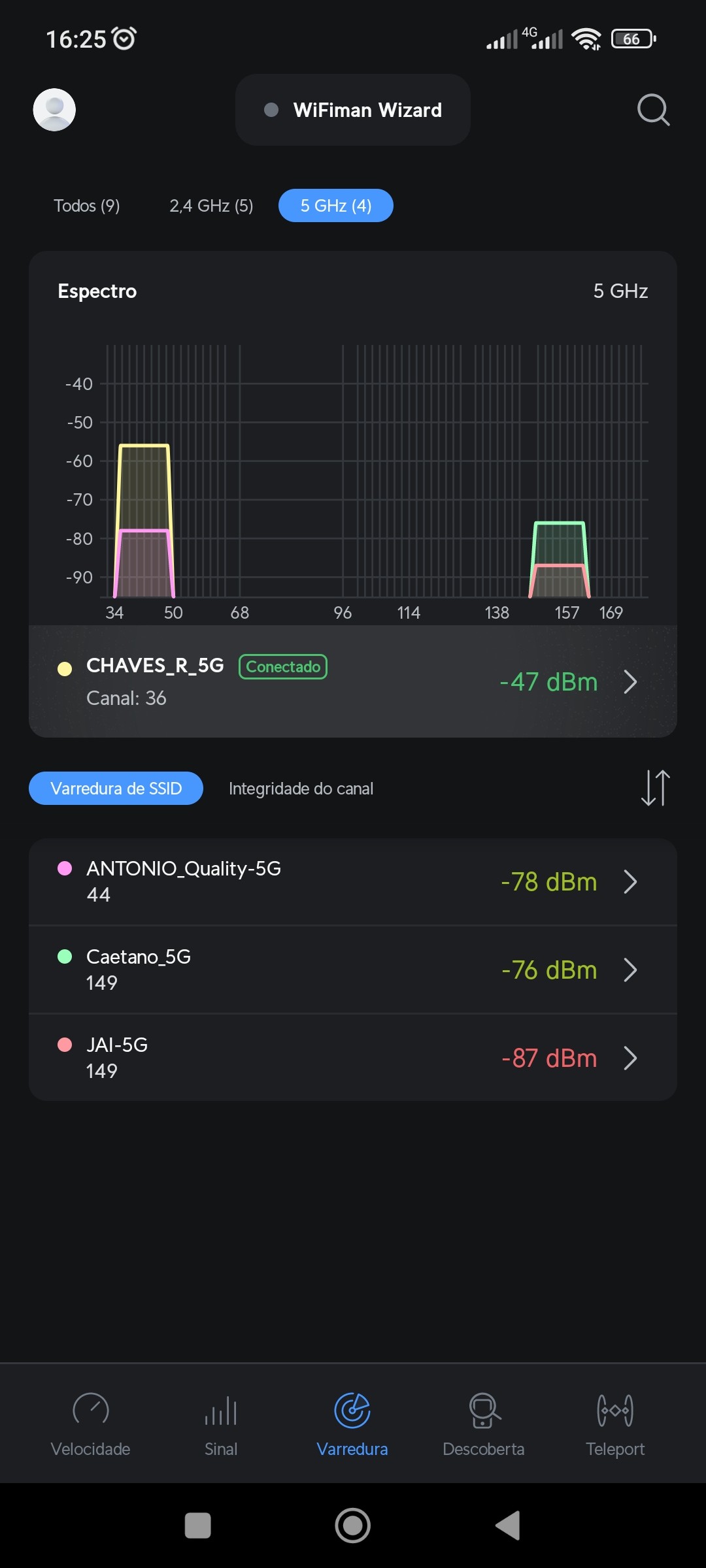Open ANTONIO_Quality-5G network details
Screen dimensions: 706x1568
[353, 881]
